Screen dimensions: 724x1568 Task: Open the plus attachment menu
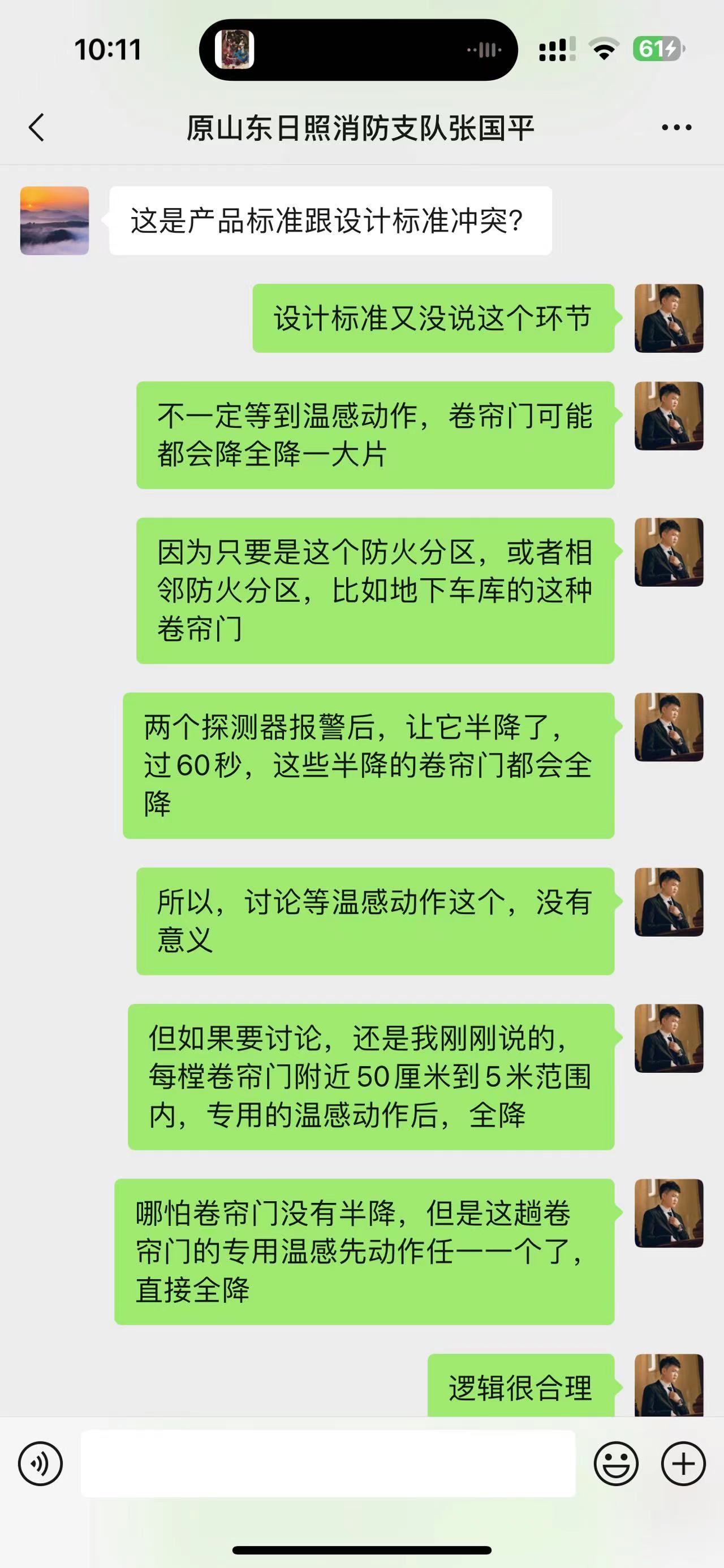(x=683, y=1463)
